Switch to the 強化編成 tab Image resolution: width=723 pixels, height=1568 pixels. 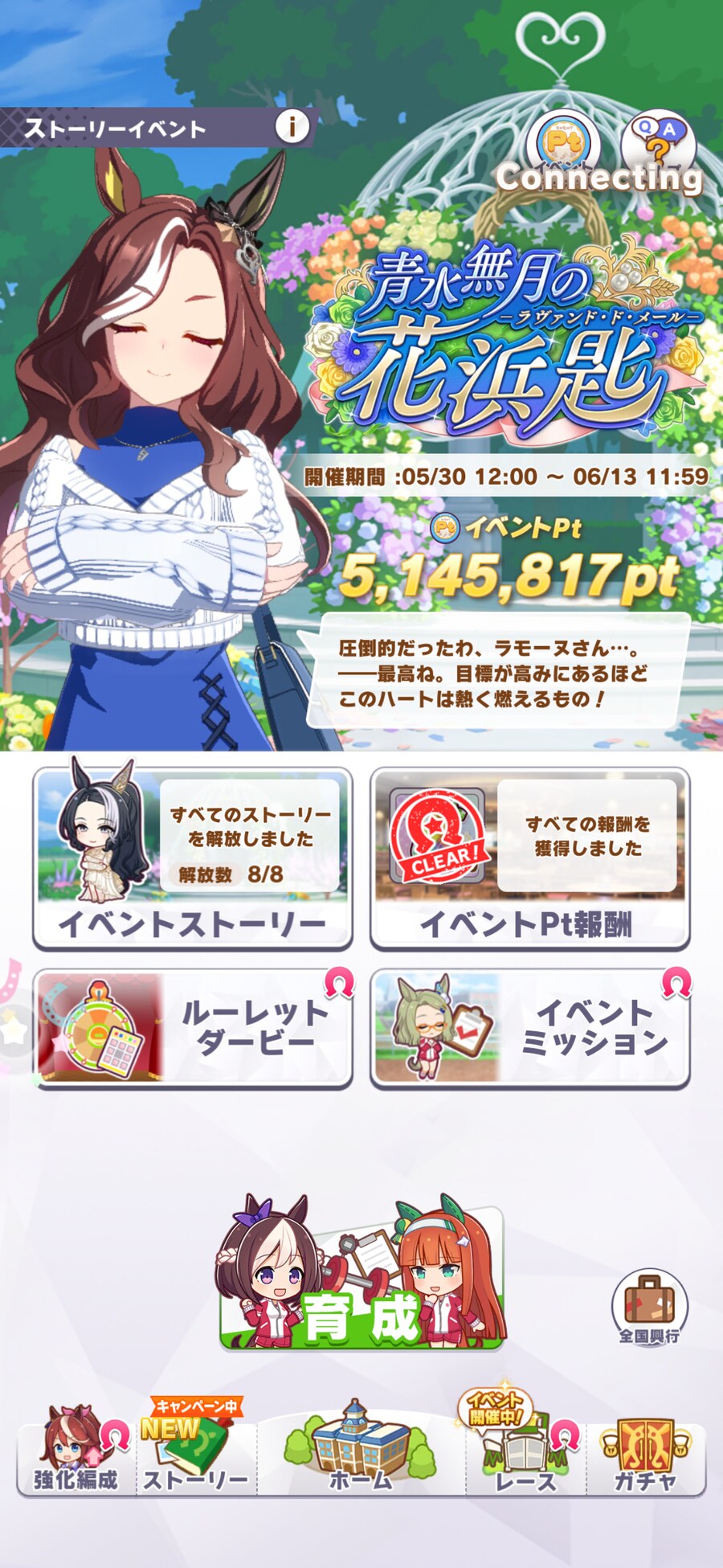coord(76,1456)
